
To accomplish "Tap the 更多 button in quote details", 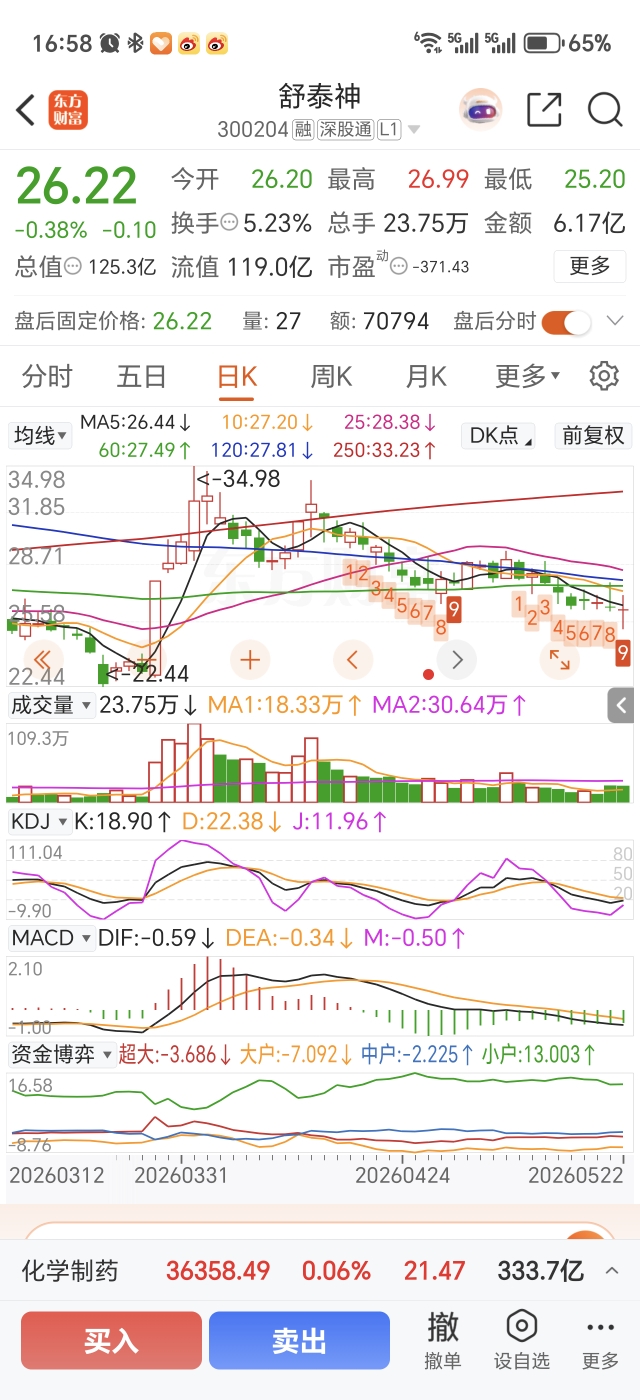I will pyautogui.click(x=590, y=266).
